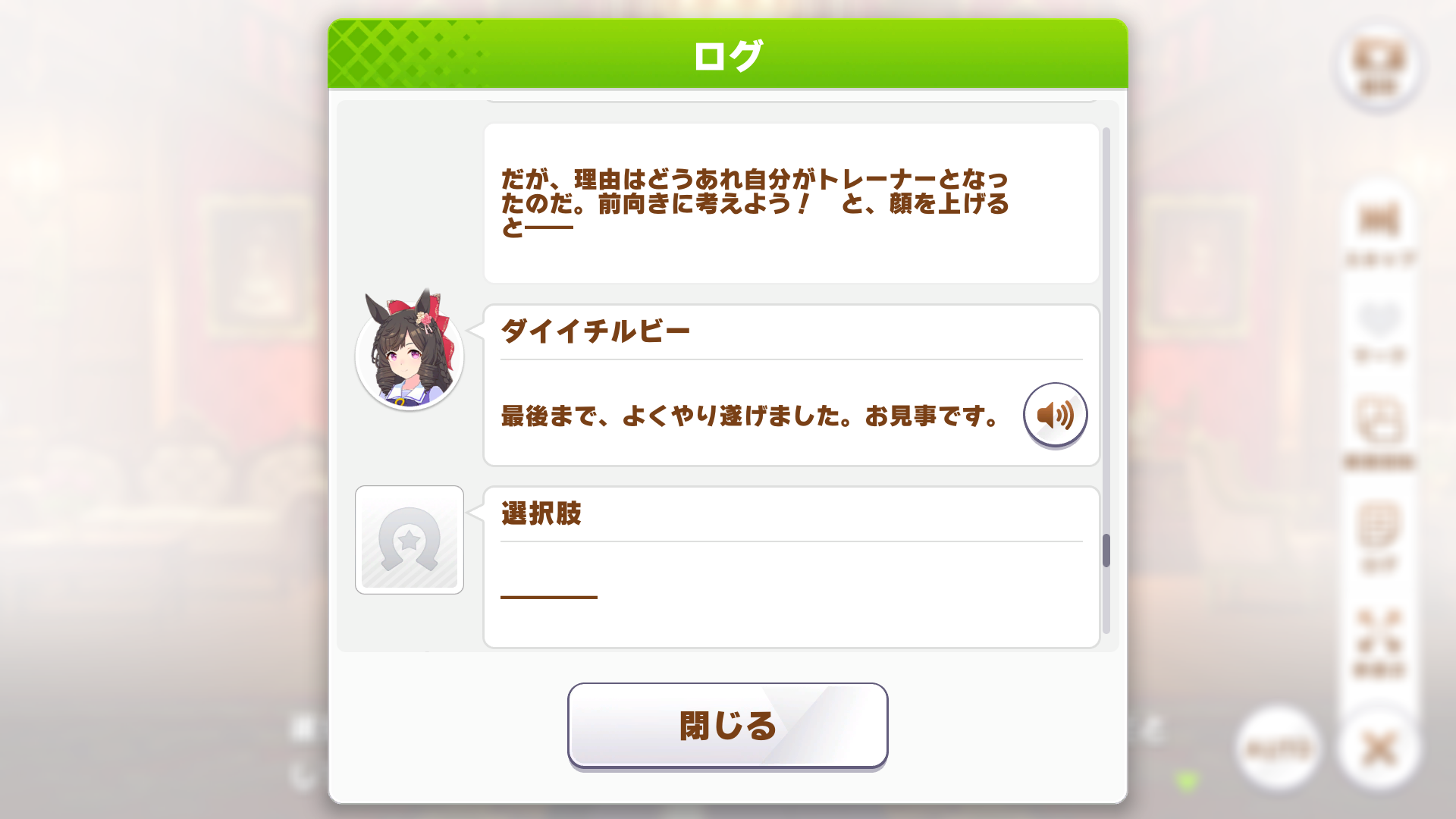Screen dimensions: 1456x819
Task: Play ダイイチルビー's voice line audio
Action: 1055,415
